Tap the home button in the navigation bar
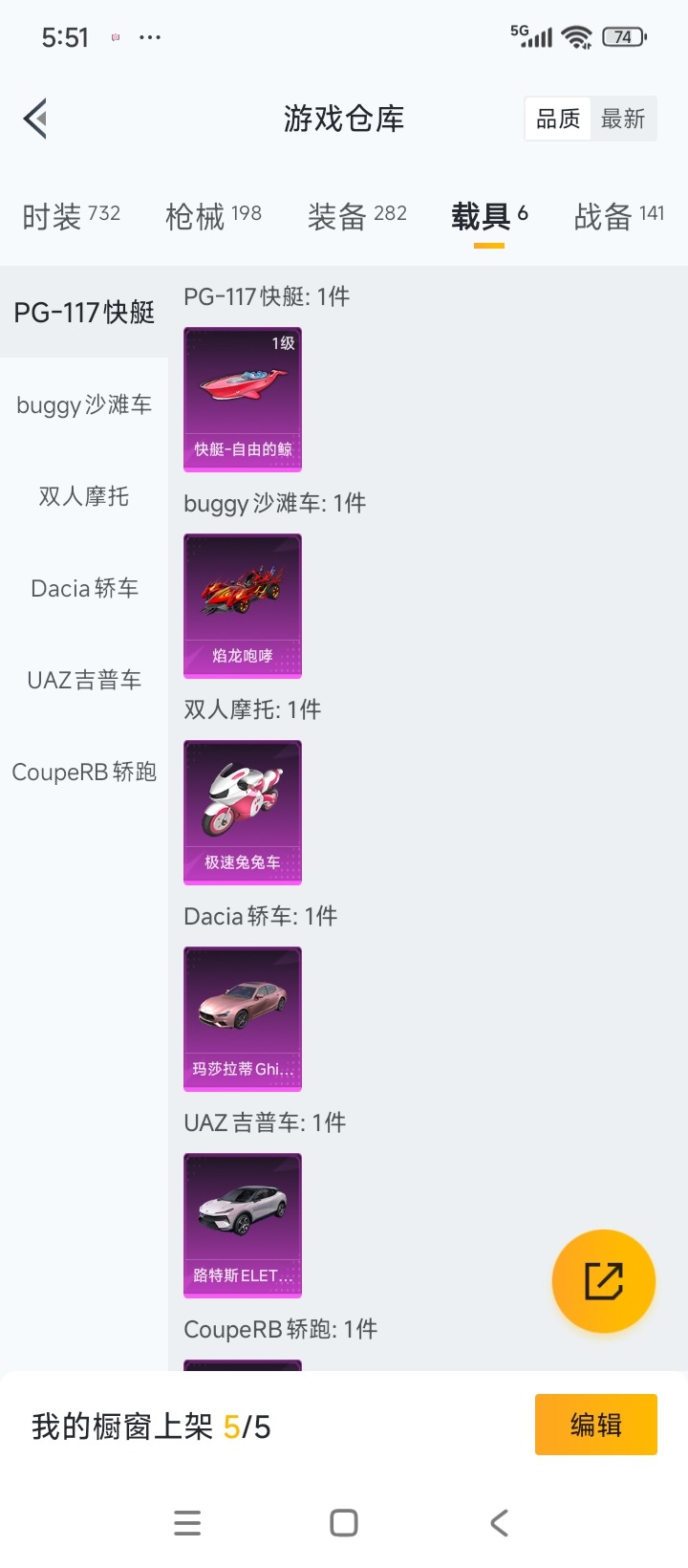Viewport: 688px width, 1568px height. (x=346, y=1522)
